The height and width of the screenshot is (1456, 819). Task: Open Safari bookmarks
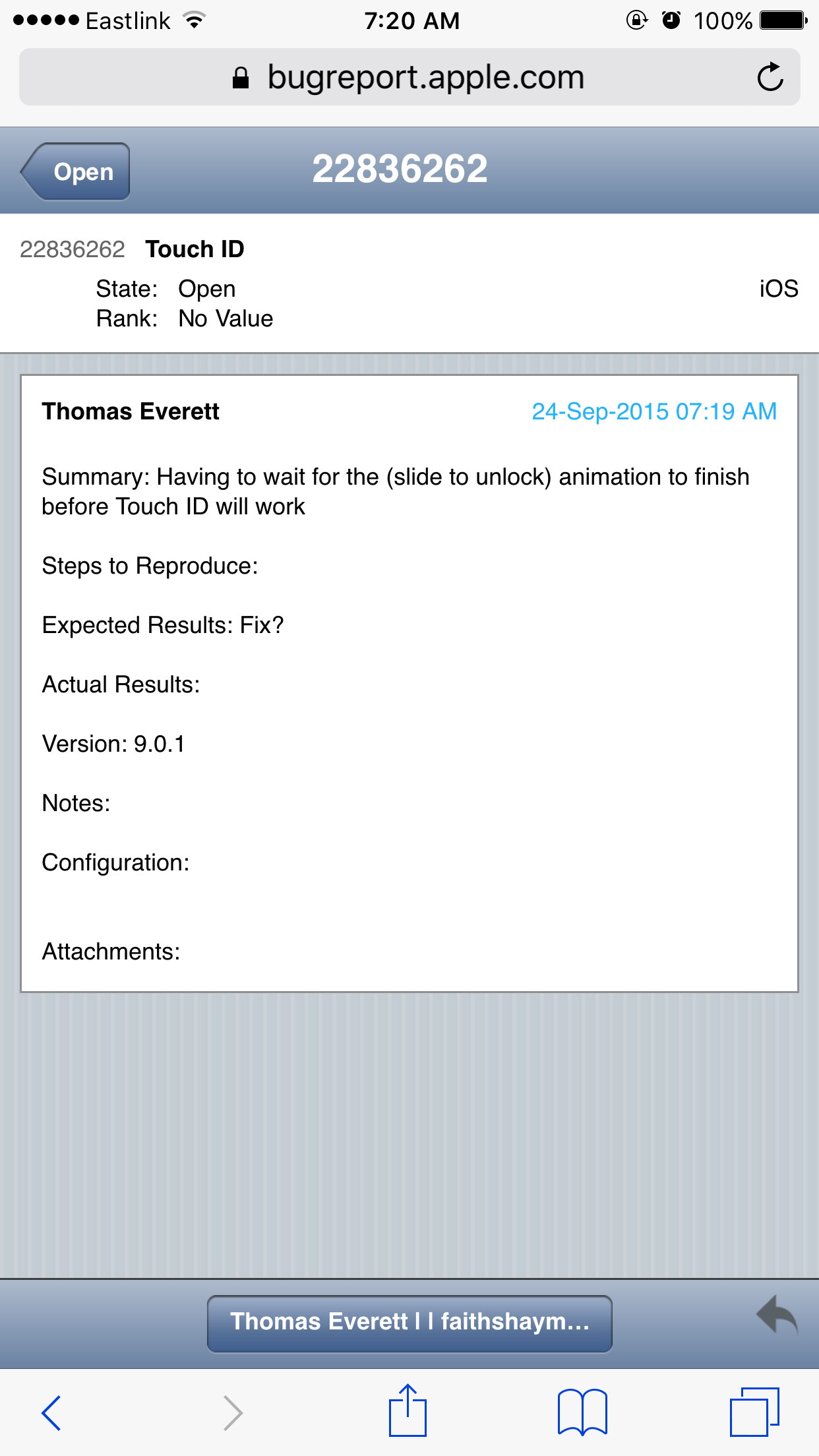(582, 1411)
